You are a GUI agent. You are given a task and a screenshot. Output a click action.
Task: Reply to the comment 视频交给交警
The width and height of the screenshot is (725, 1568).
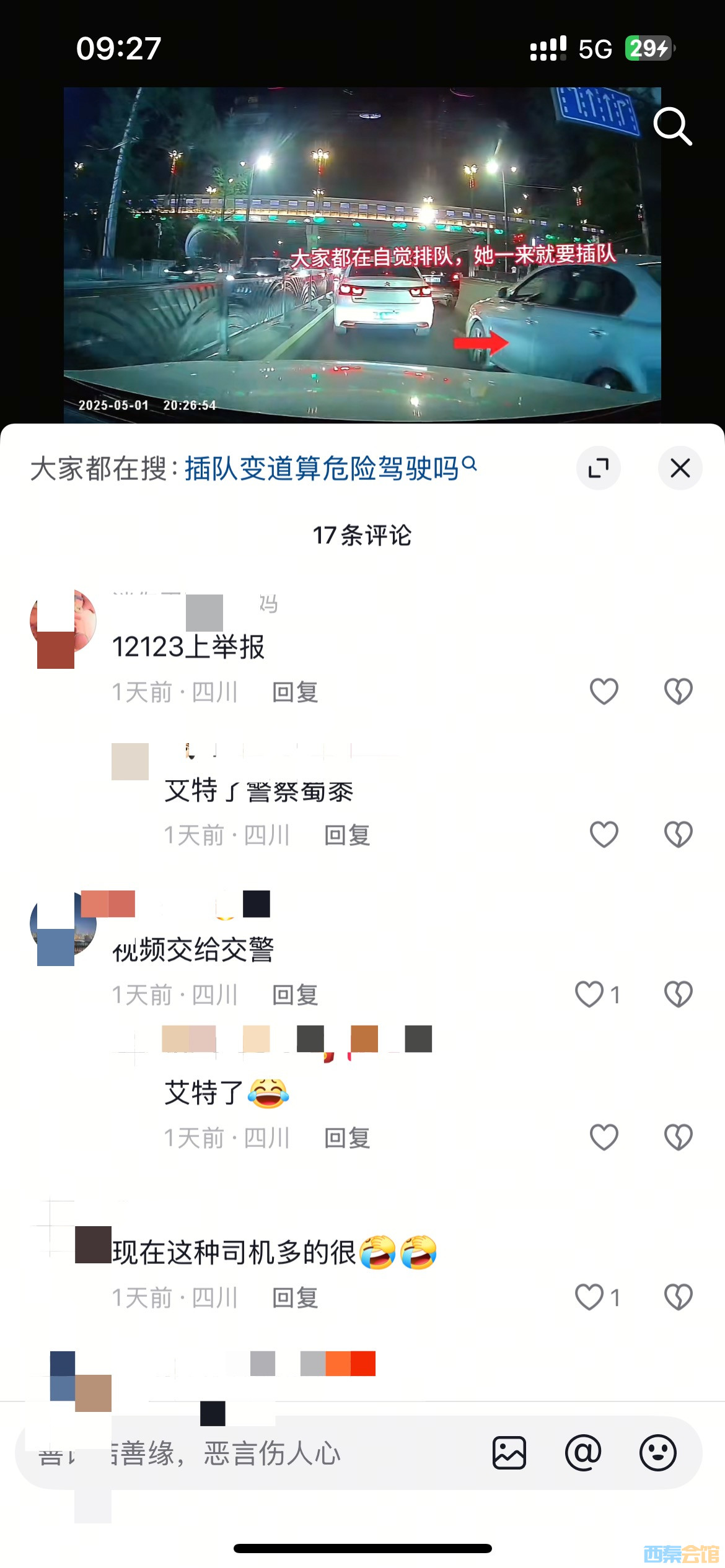295,995
